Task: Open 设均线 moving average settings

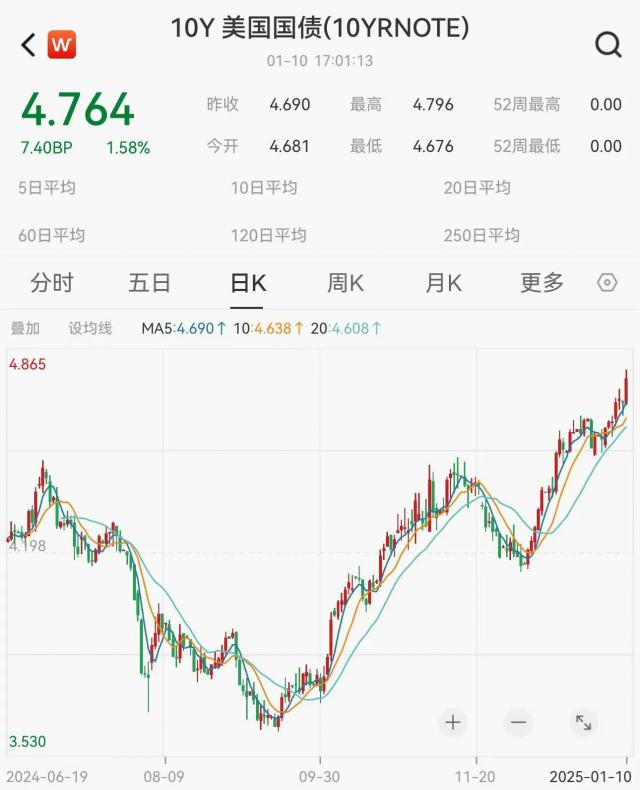Action: (x=90, y=328)
